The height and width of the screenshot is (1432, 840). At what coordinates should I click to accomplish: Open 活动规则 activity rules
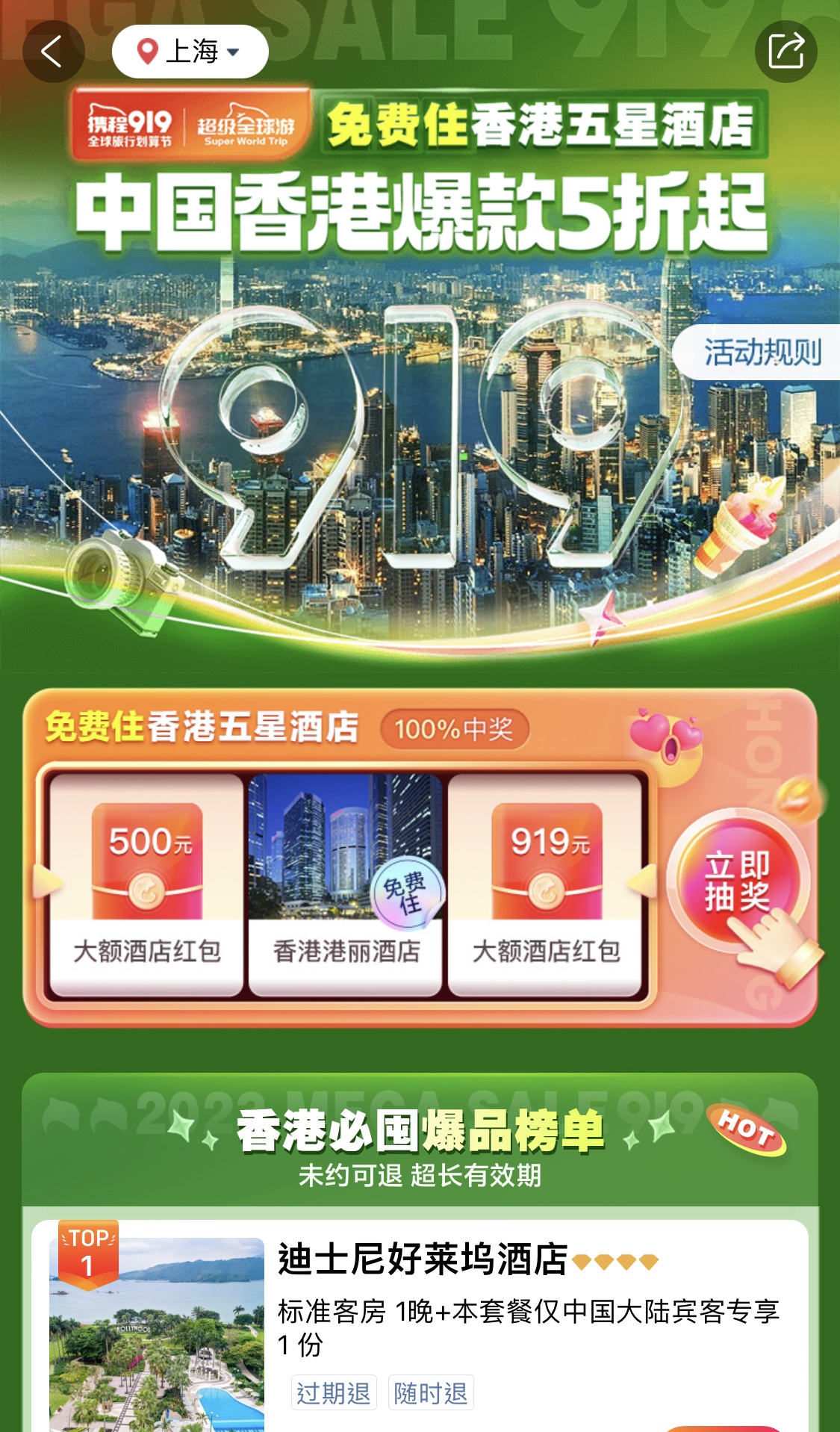(760, 352)
